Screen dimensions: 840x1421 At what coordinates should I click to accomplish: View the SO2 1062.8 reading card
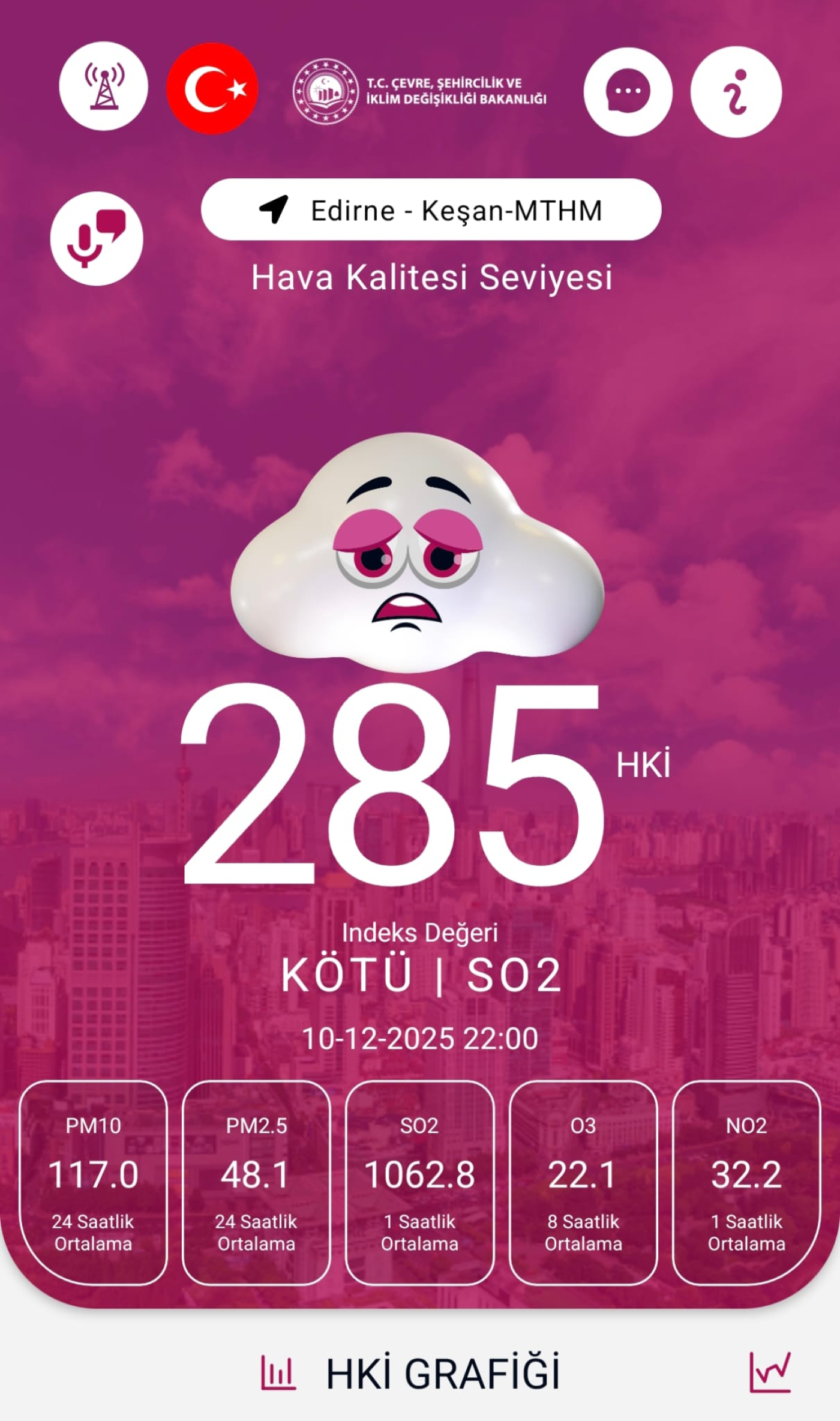coord(419,1183)
